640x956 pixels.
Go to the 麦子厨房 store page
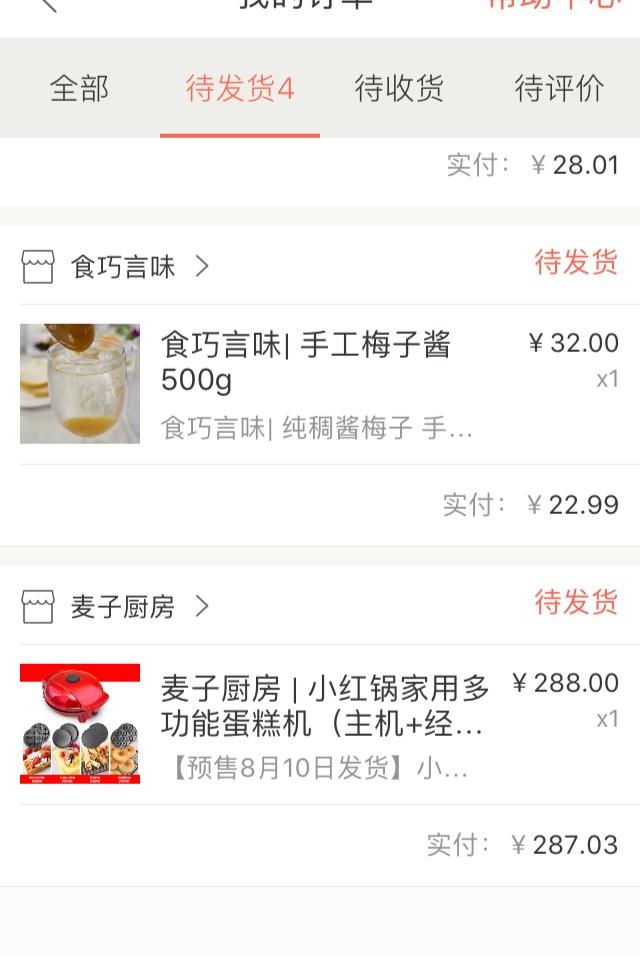[x=122, y=607]
